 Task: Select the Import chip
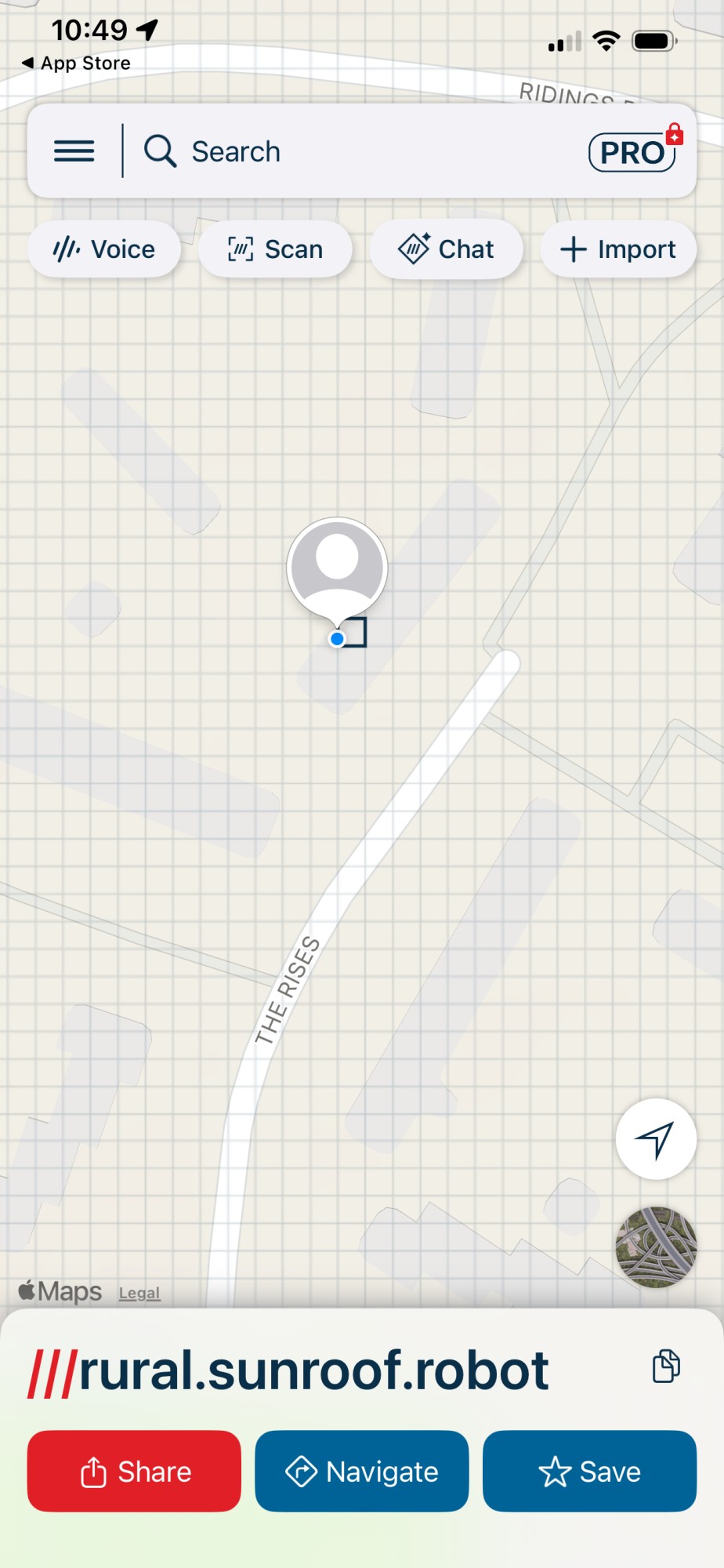click(618, 249)
